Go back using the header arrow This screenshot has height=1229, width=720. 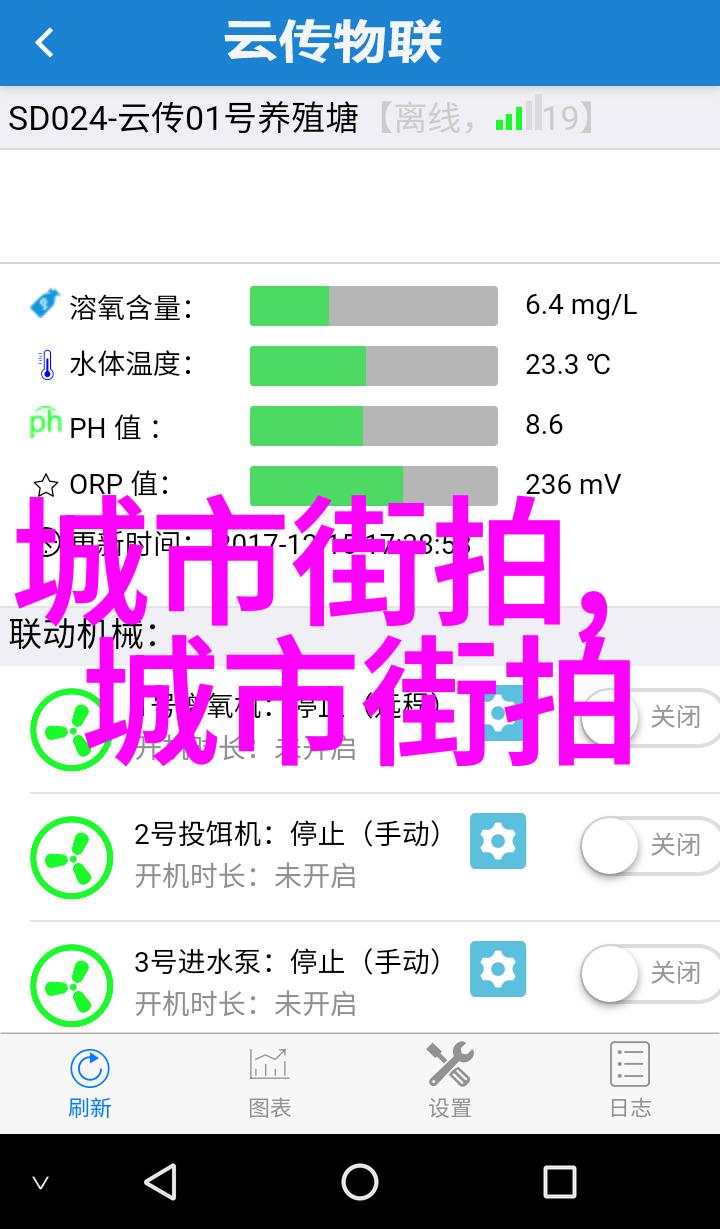coord(44,42)
